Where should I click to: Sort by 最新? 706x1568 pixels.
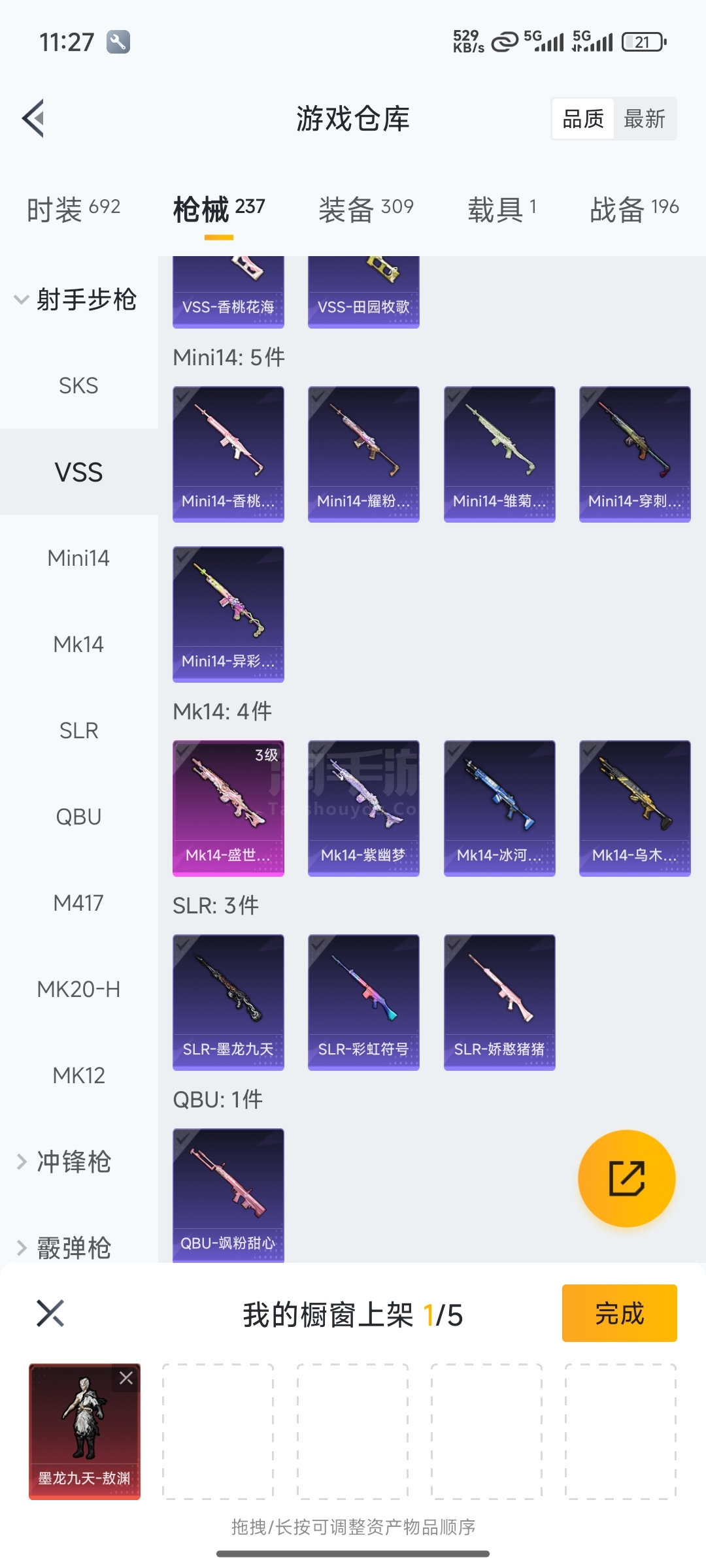pos(644,119)
